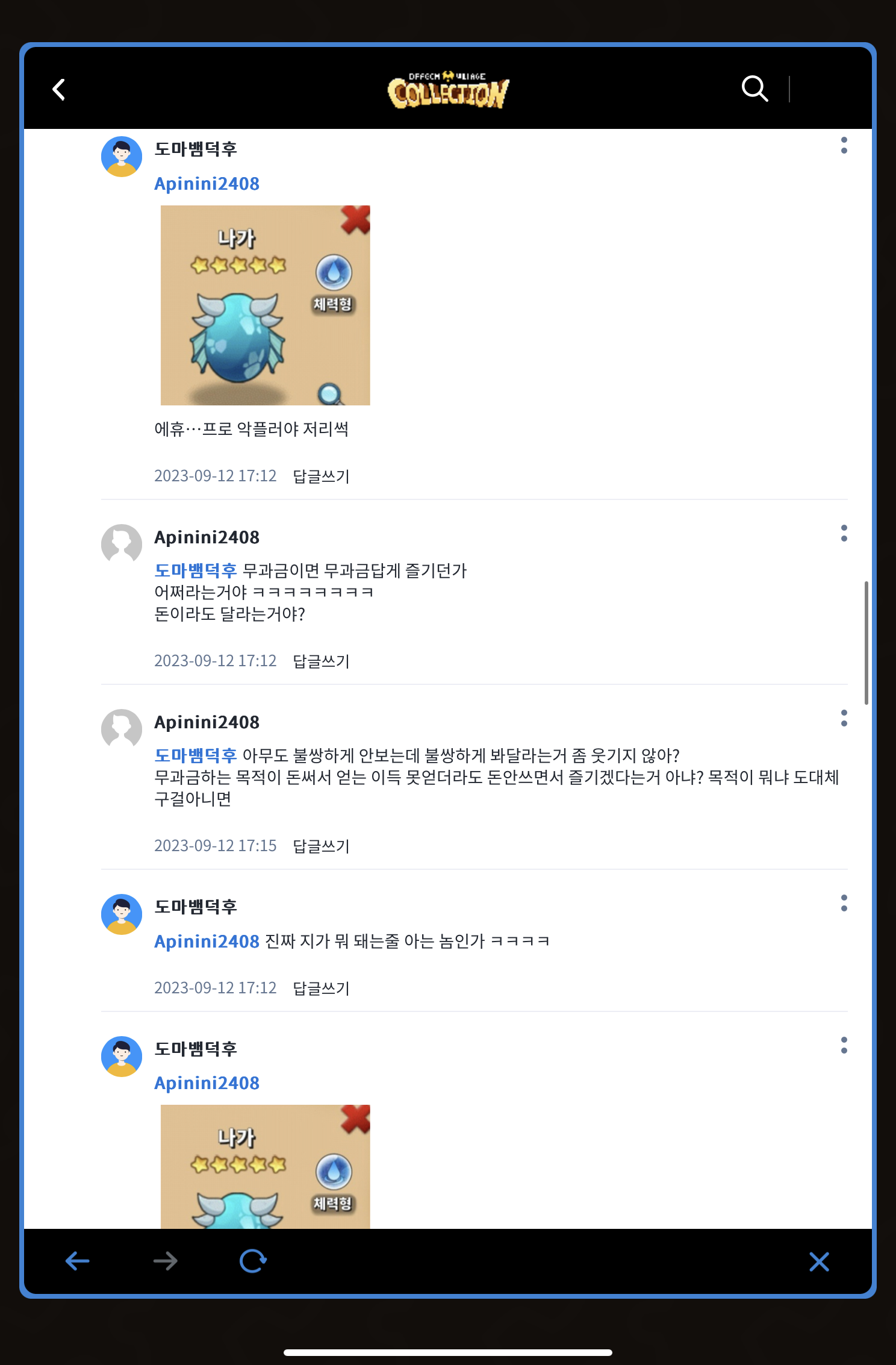Open options for the first 도마뱀덕후 comment

click(844, 145)
